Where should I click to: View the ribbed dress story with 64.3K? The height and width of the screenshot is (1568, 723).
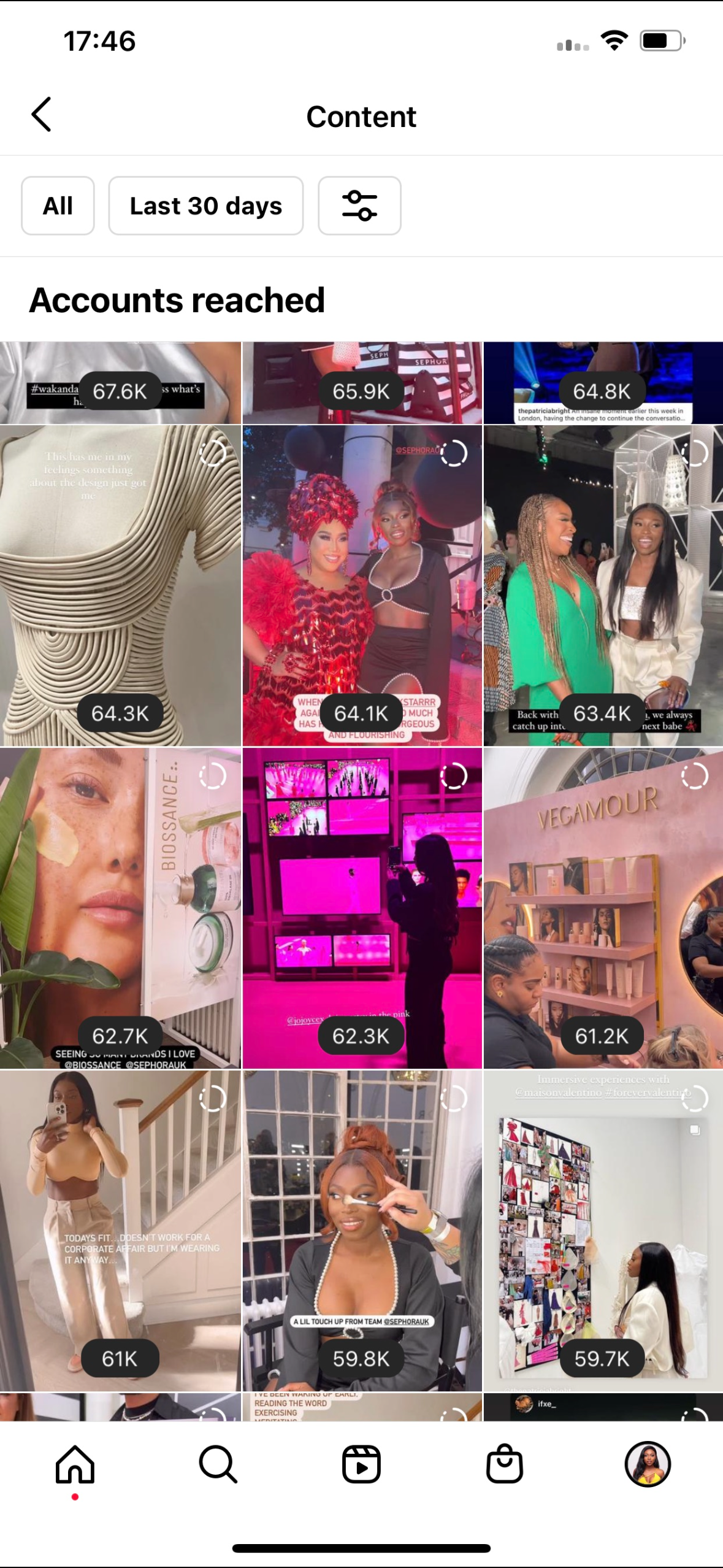[120, 585]
